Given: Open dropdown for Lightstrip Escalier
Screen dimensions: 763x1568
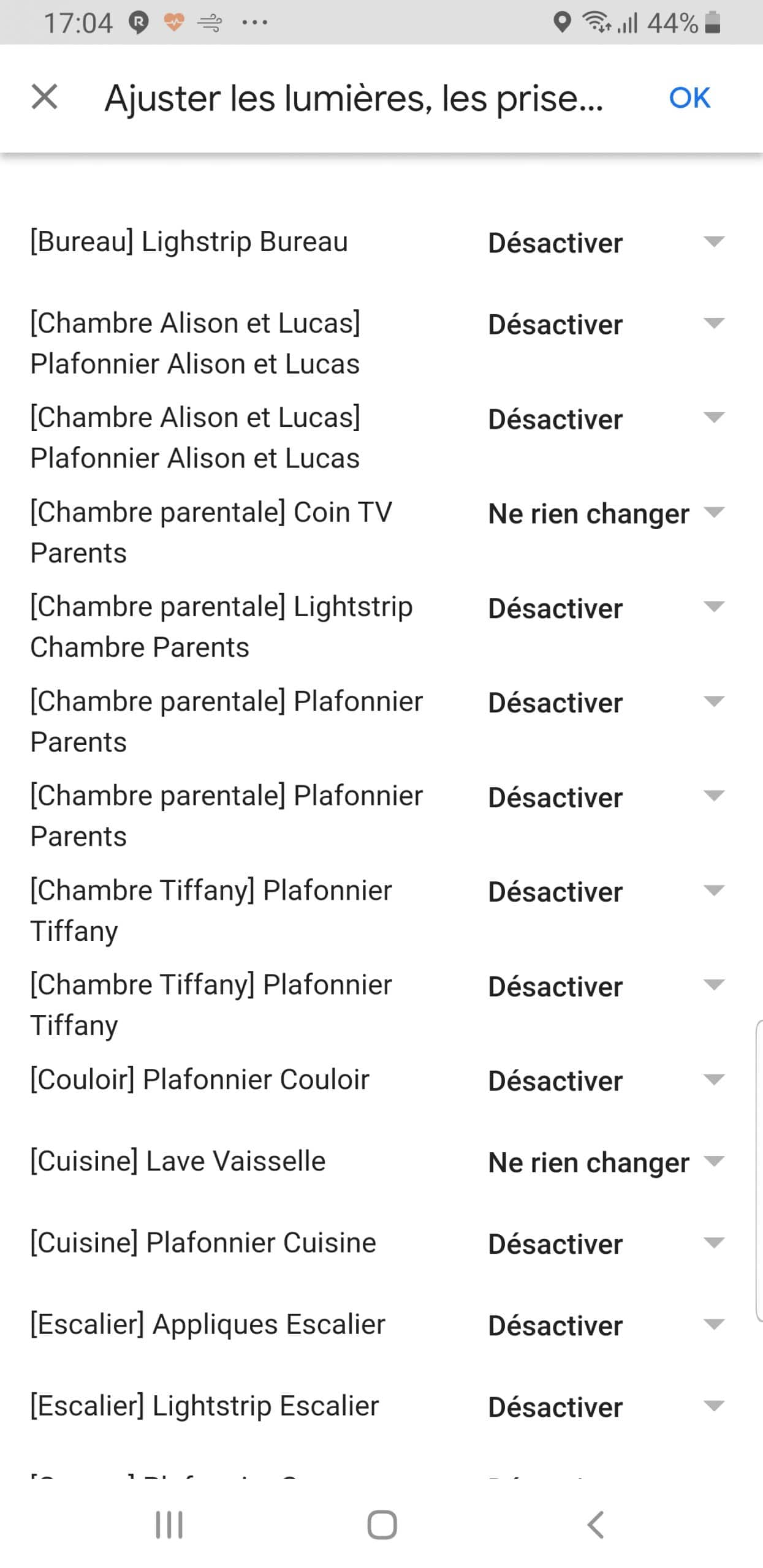Looking at the screenshot, I should click(x=607, y=1406).
